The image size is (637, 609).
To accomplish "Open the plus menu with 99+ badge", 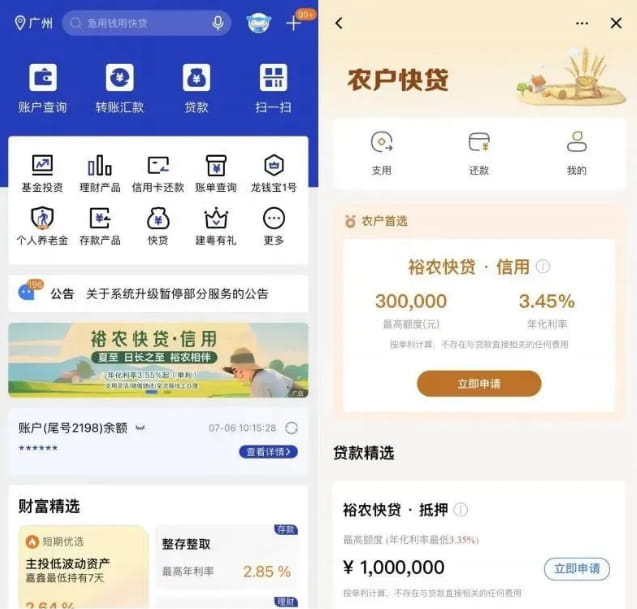I will point(294,23).
